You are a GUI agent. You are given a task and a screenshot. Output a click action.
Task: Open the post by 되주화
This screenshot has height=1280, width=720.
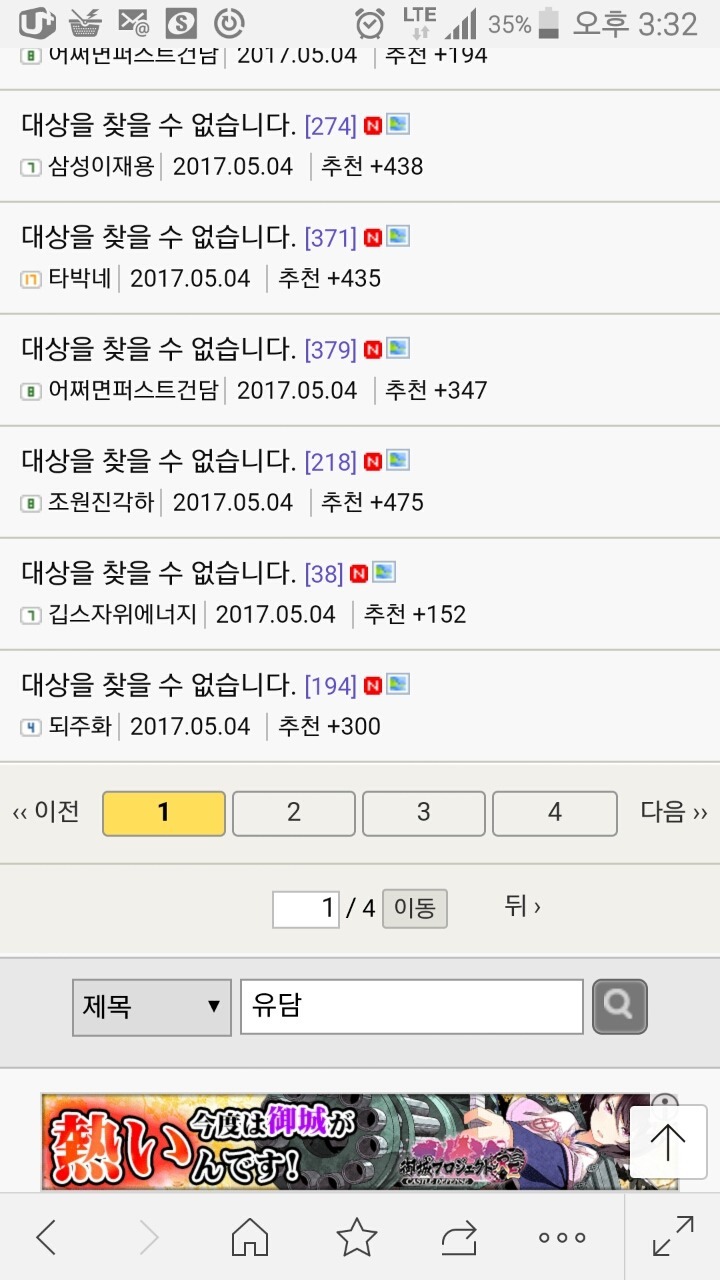(158, 686)
